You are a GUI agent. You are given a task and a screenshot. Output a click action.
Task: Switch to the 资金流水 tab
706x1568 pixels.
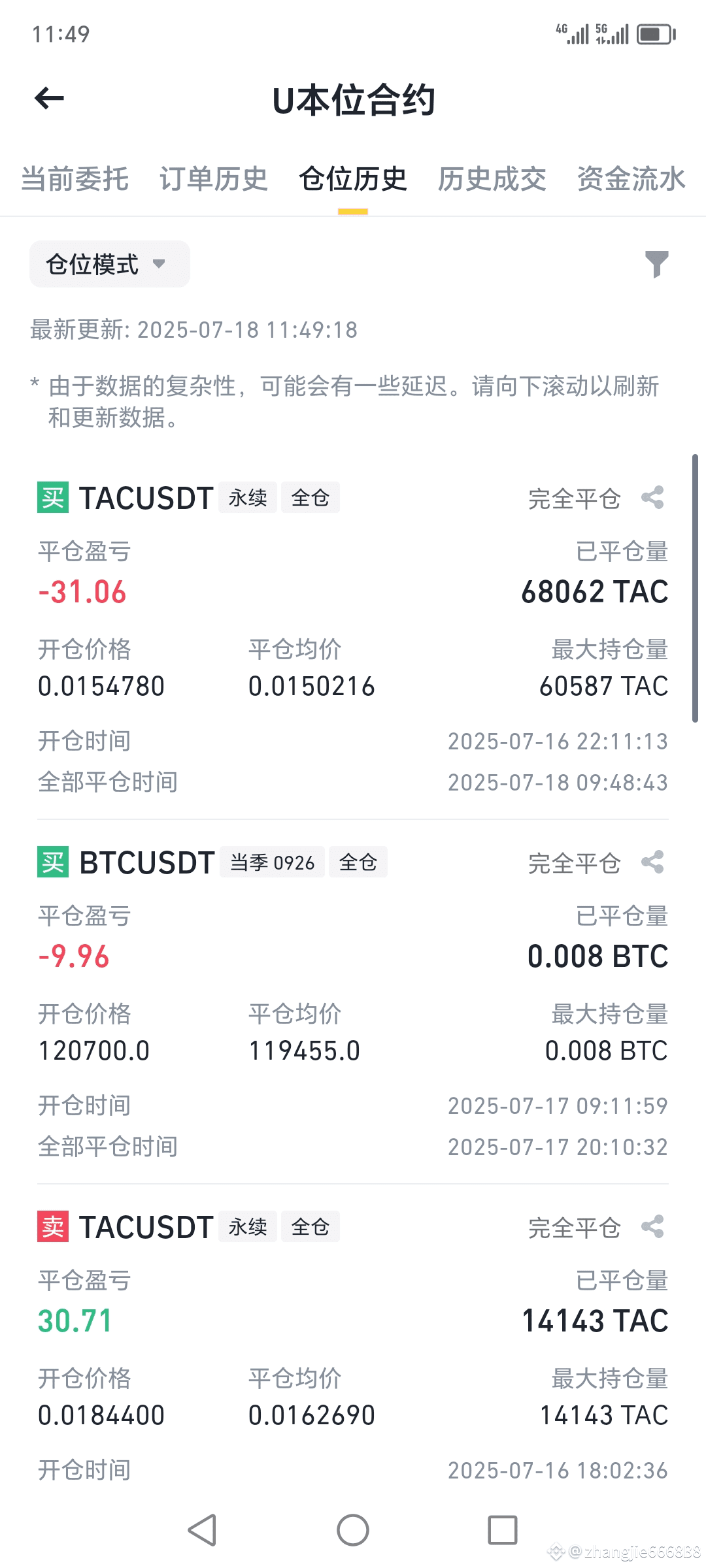tap(631, 179)
